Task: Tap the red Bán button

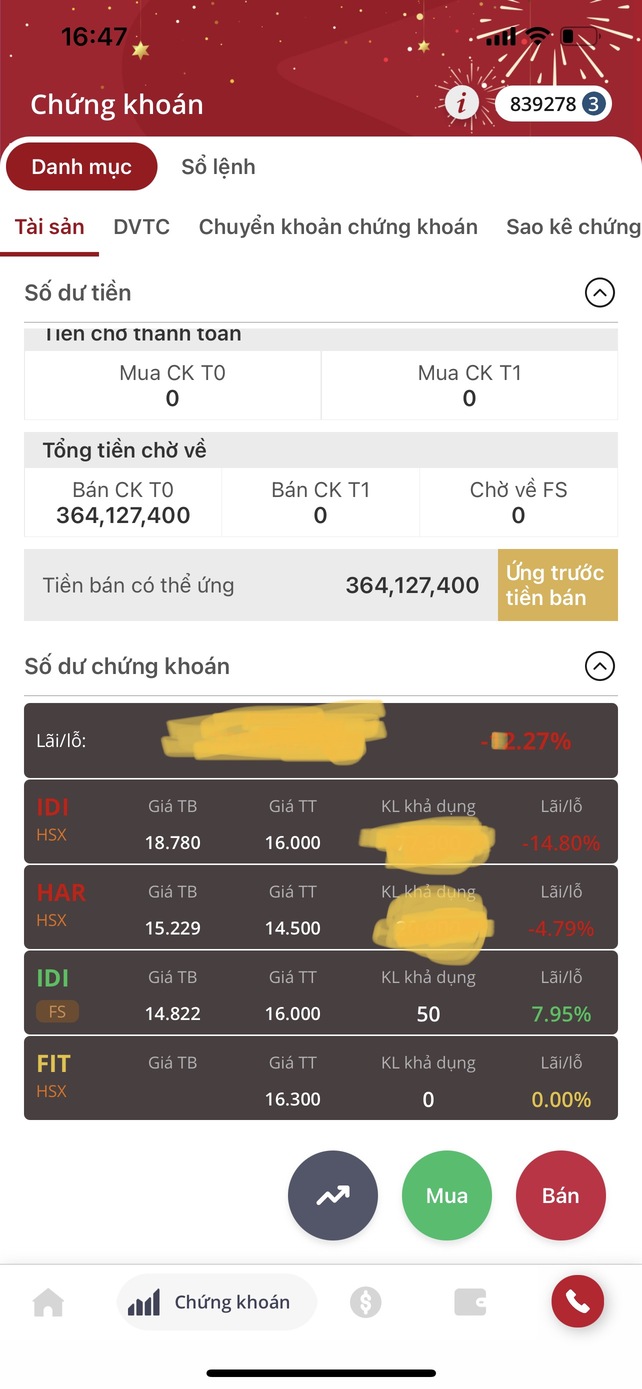Action: pyautogui.click(x=560, y=1196)
